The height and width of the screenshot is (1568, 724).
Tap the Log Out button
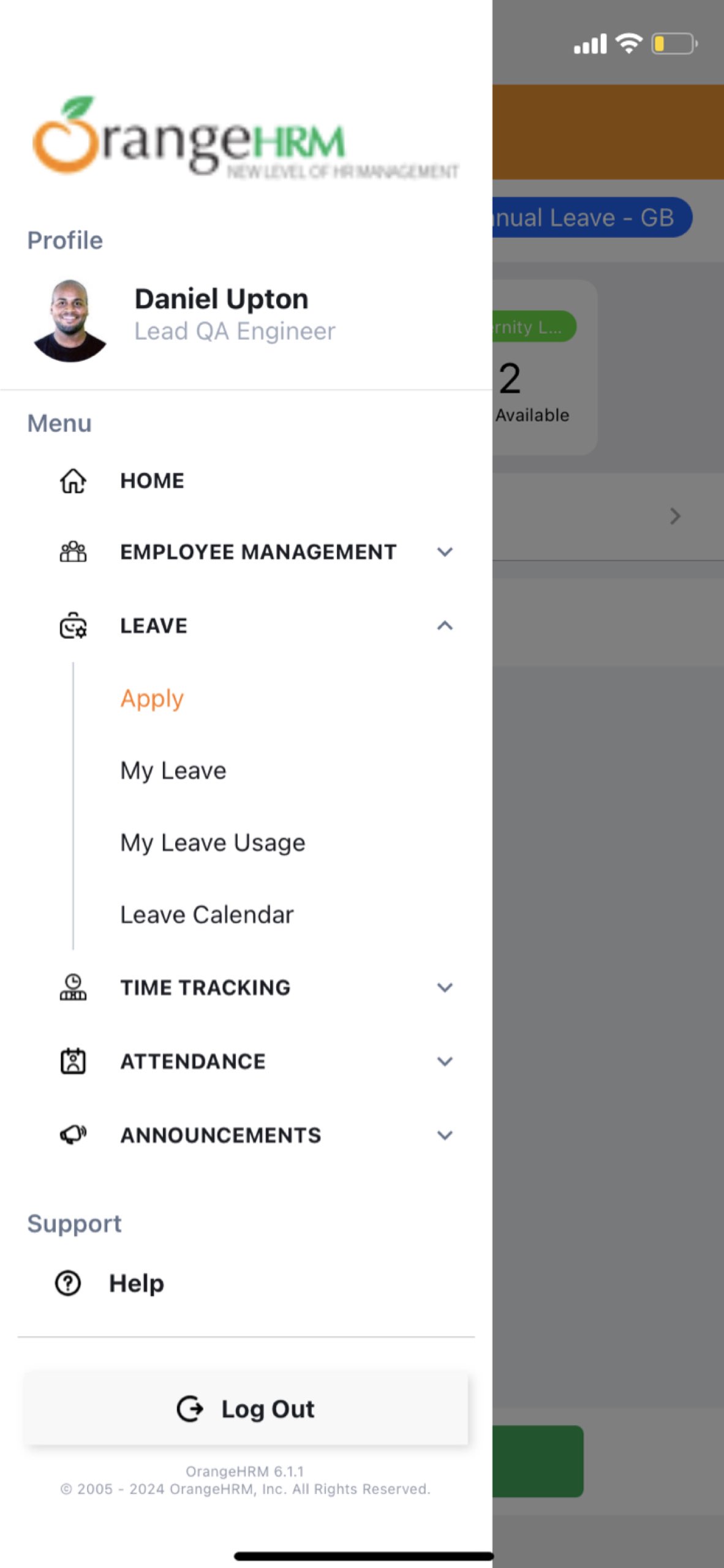[246, 1409]
